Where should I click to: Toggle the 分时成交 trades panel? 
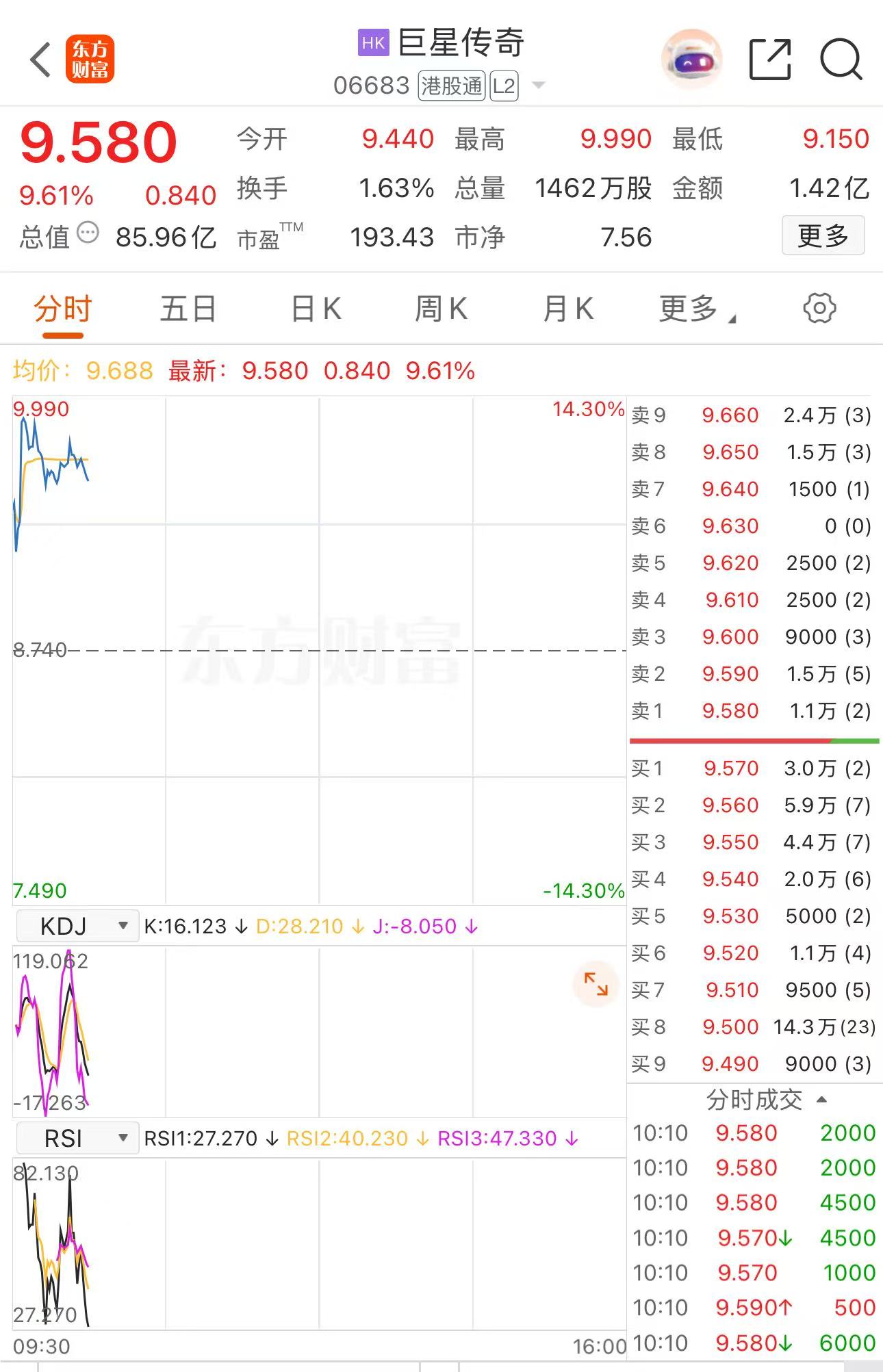point(765,1100)
